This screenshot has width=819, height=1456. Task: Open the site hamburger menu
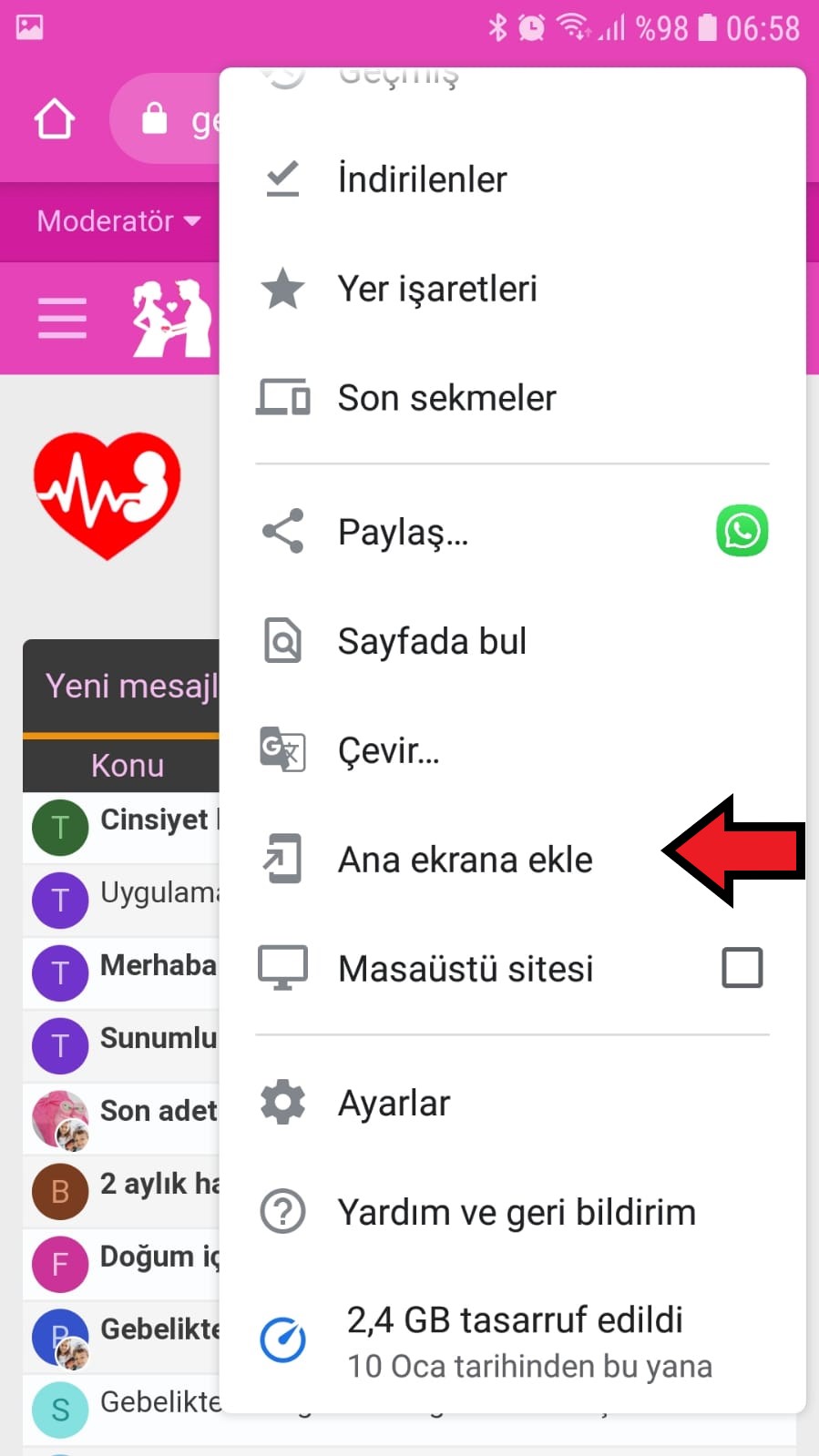point(62,319)
